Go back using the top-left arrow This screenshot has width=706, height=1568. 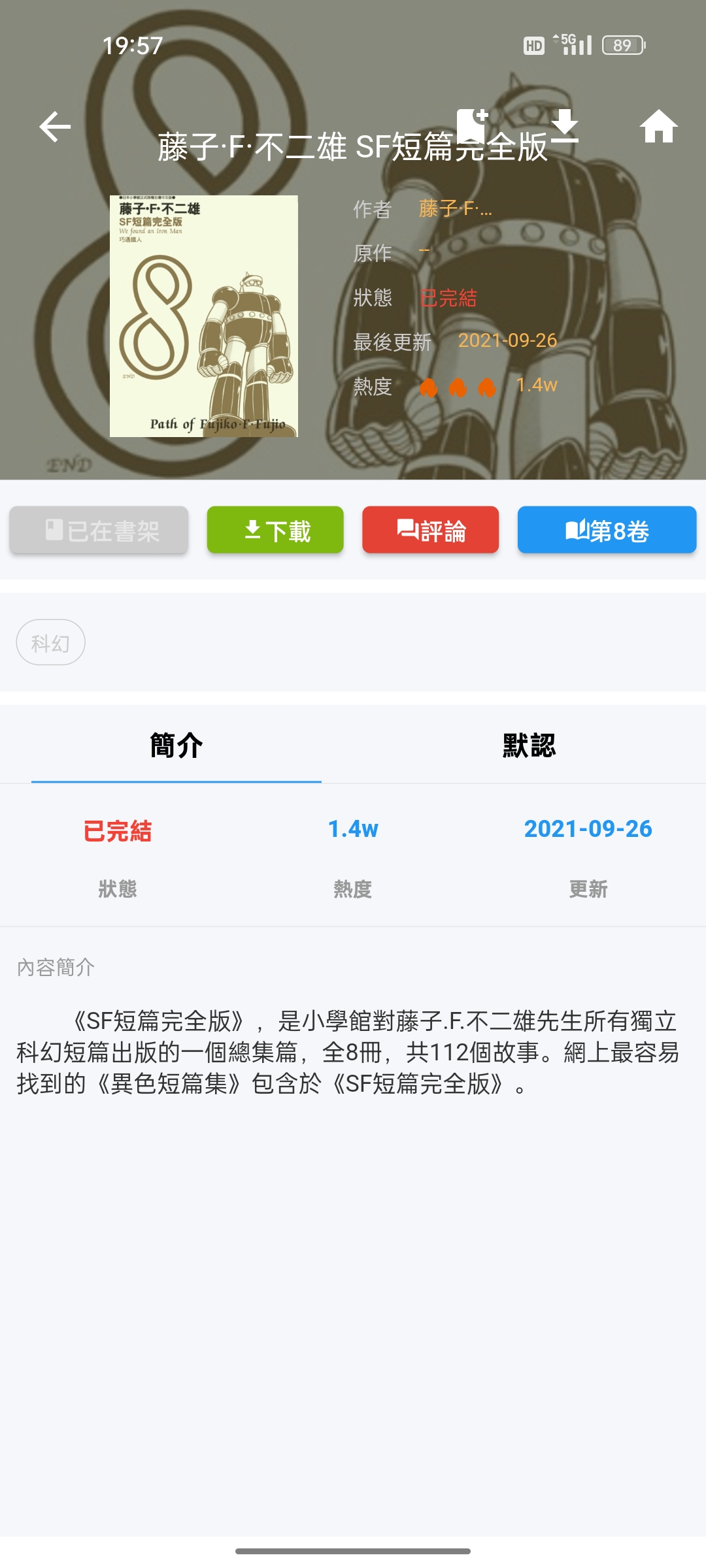tap(55, 127)
